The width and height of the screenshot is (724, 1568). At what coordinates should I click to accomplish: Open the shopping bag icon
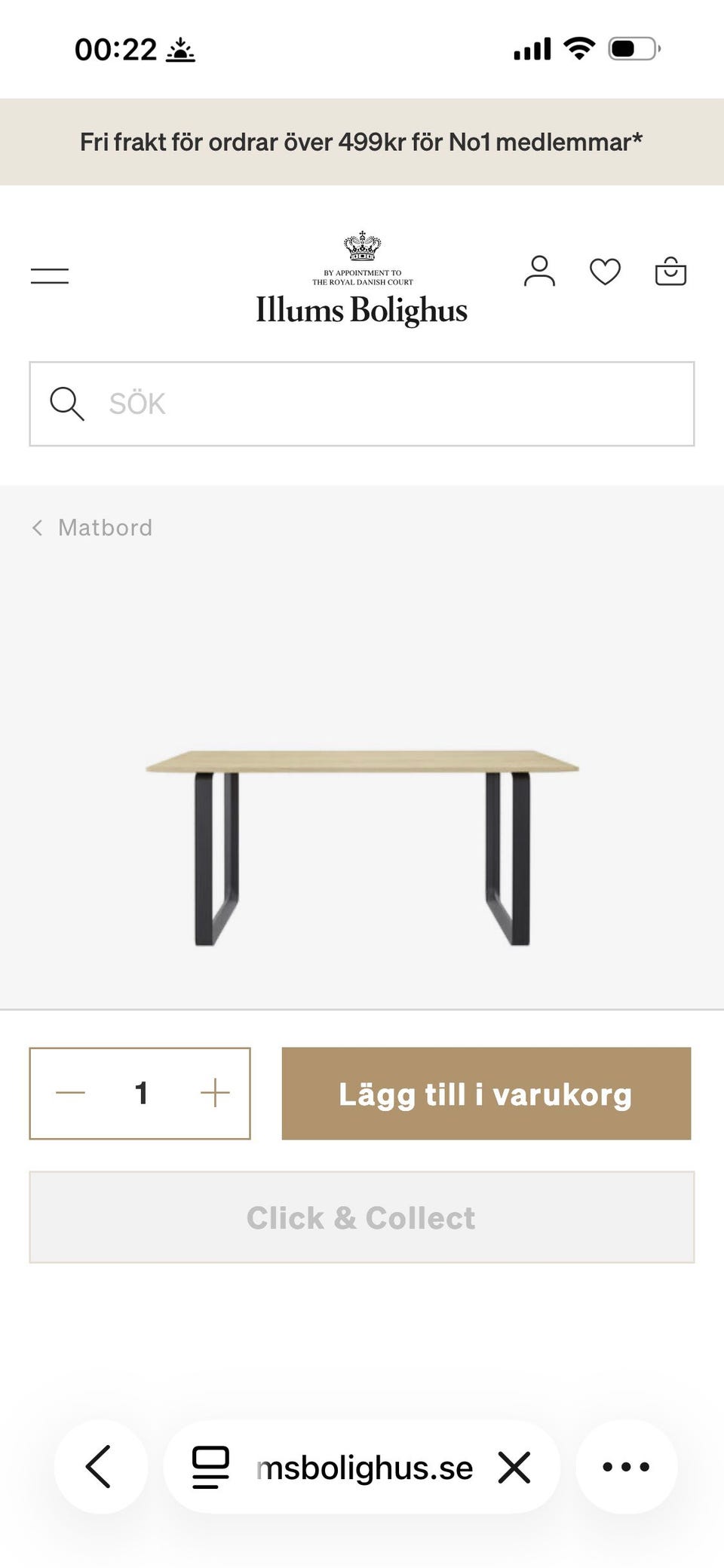[x=671, y=272]
